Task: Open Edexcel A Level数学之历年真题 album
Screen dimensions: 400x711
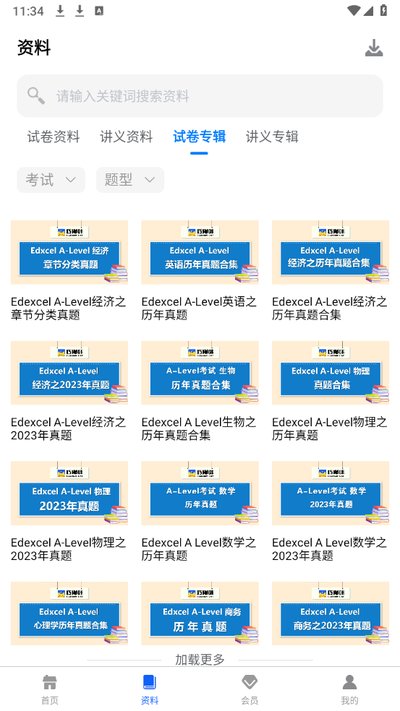Action: [200, 511]
